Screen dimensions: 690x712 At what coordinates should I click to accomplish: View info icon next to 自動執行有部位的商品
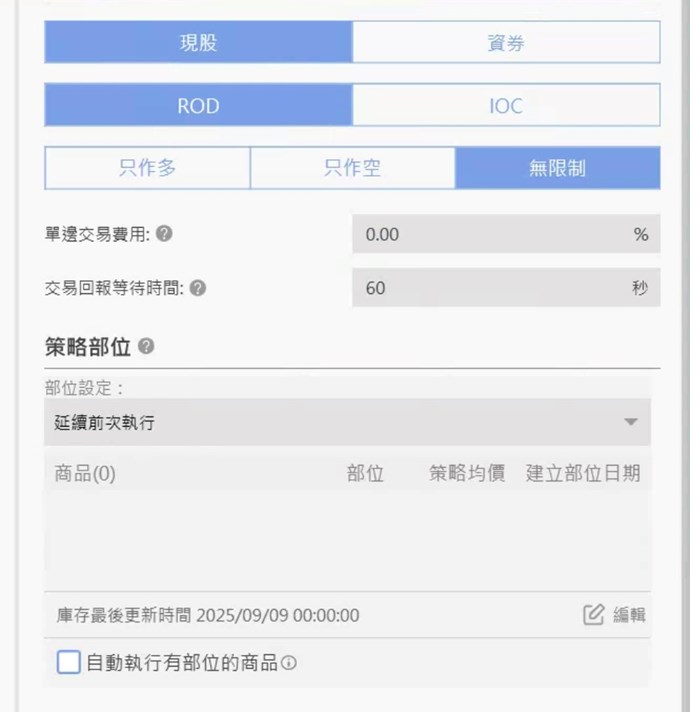point(290,663)
